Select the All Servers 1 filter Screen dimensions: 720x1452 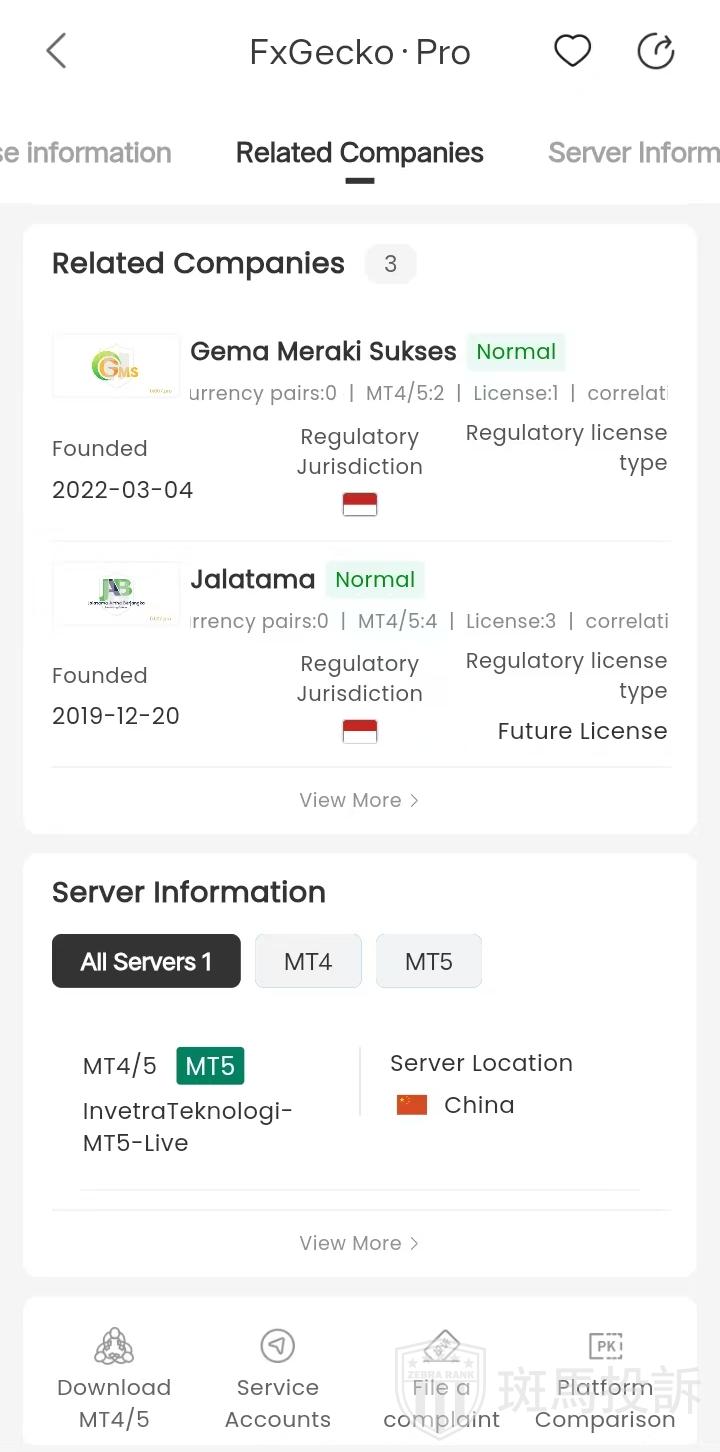[x=146, y=961]
